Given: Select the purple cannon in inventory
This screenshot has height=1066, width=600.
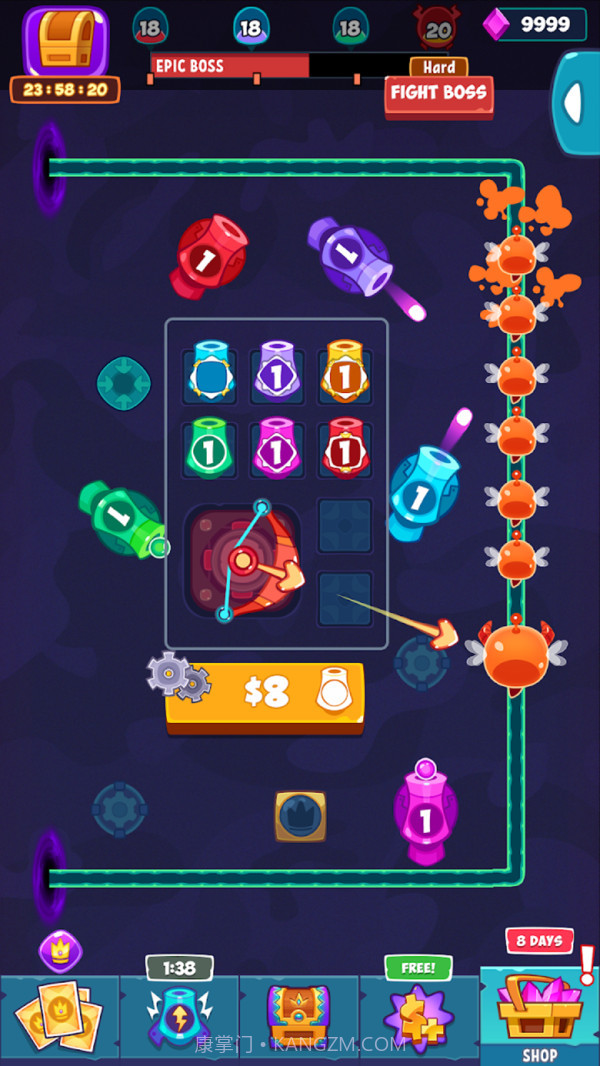Looking at the screenshot, I should pyautogui.click(x=275, y=375).
